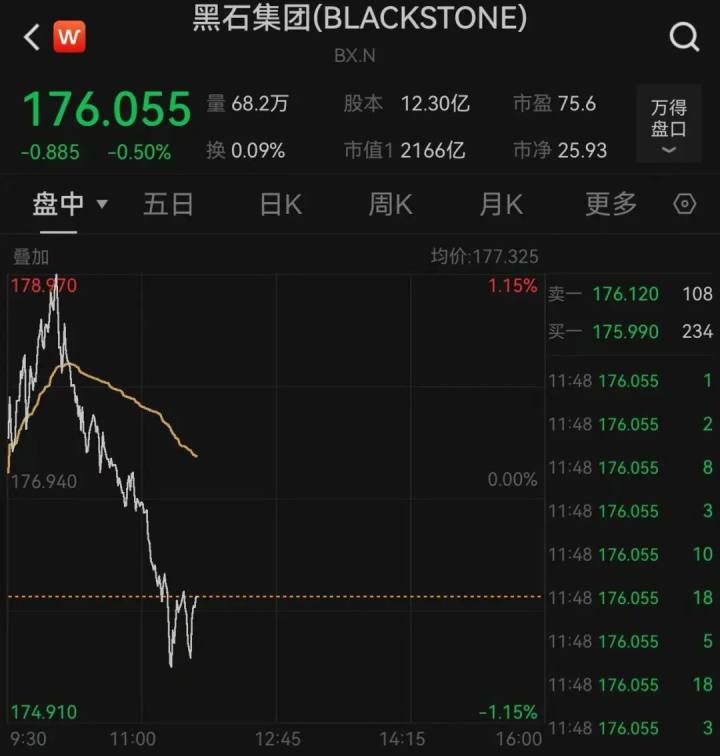Tap the price 176.055 display

pyautogui.click(x=107, y=110)
